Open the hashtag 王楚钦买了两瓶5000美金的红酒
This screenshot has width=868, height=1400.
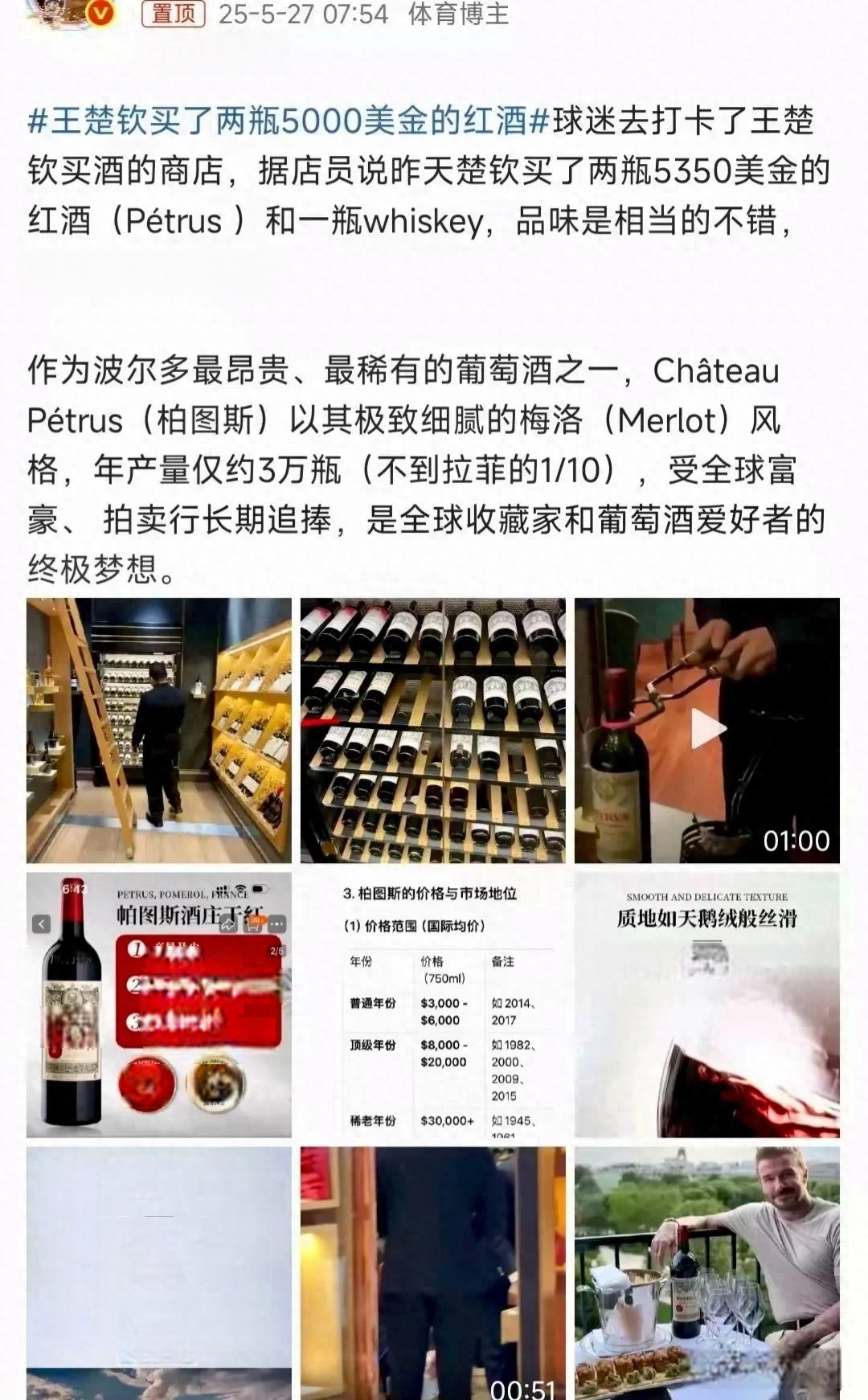(289, 121)
